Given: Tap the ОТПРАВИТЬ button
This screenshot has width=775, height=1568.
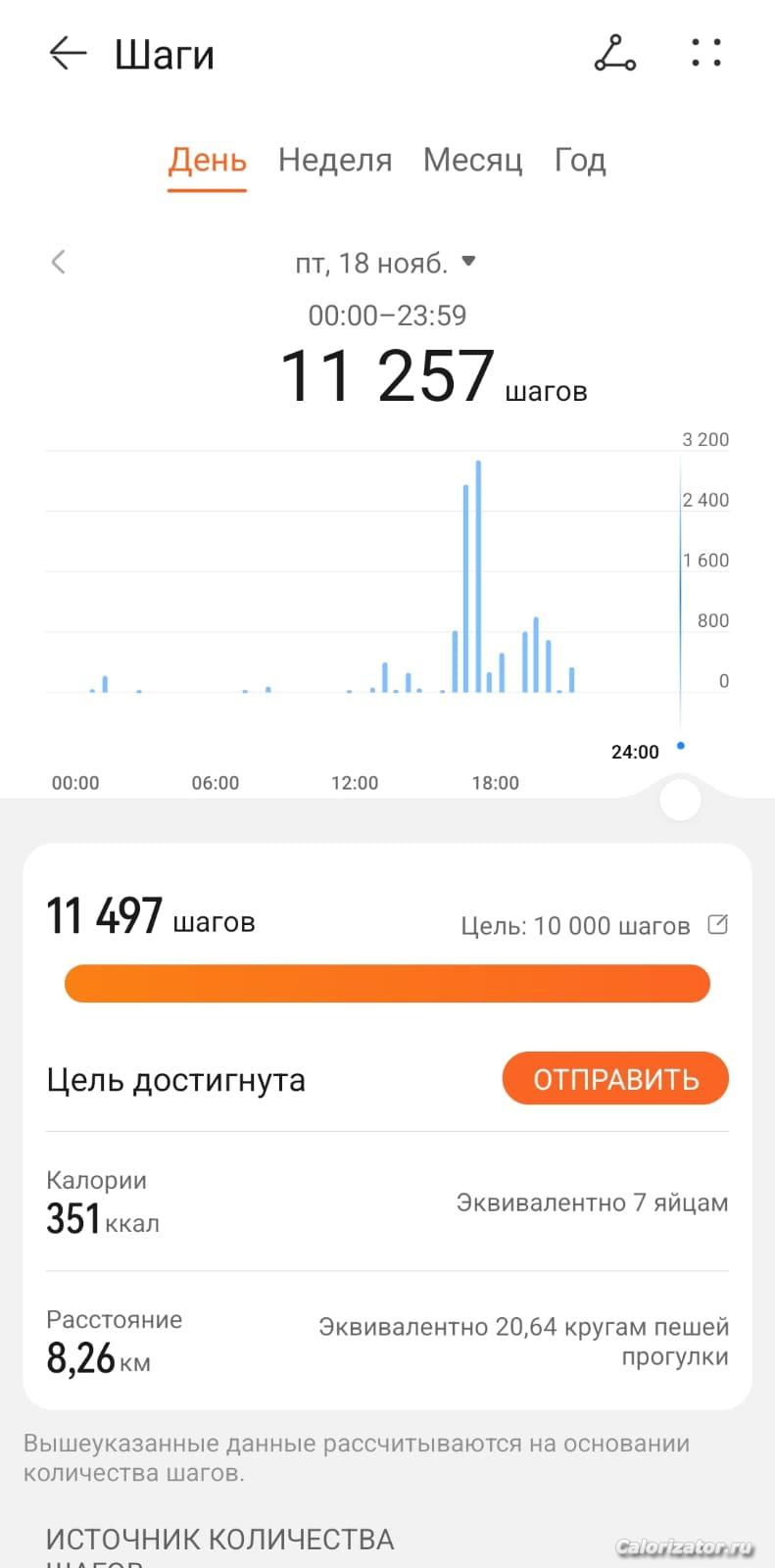Looking at the screenshot, I should pyautogui.click(x=615, y=1079).
